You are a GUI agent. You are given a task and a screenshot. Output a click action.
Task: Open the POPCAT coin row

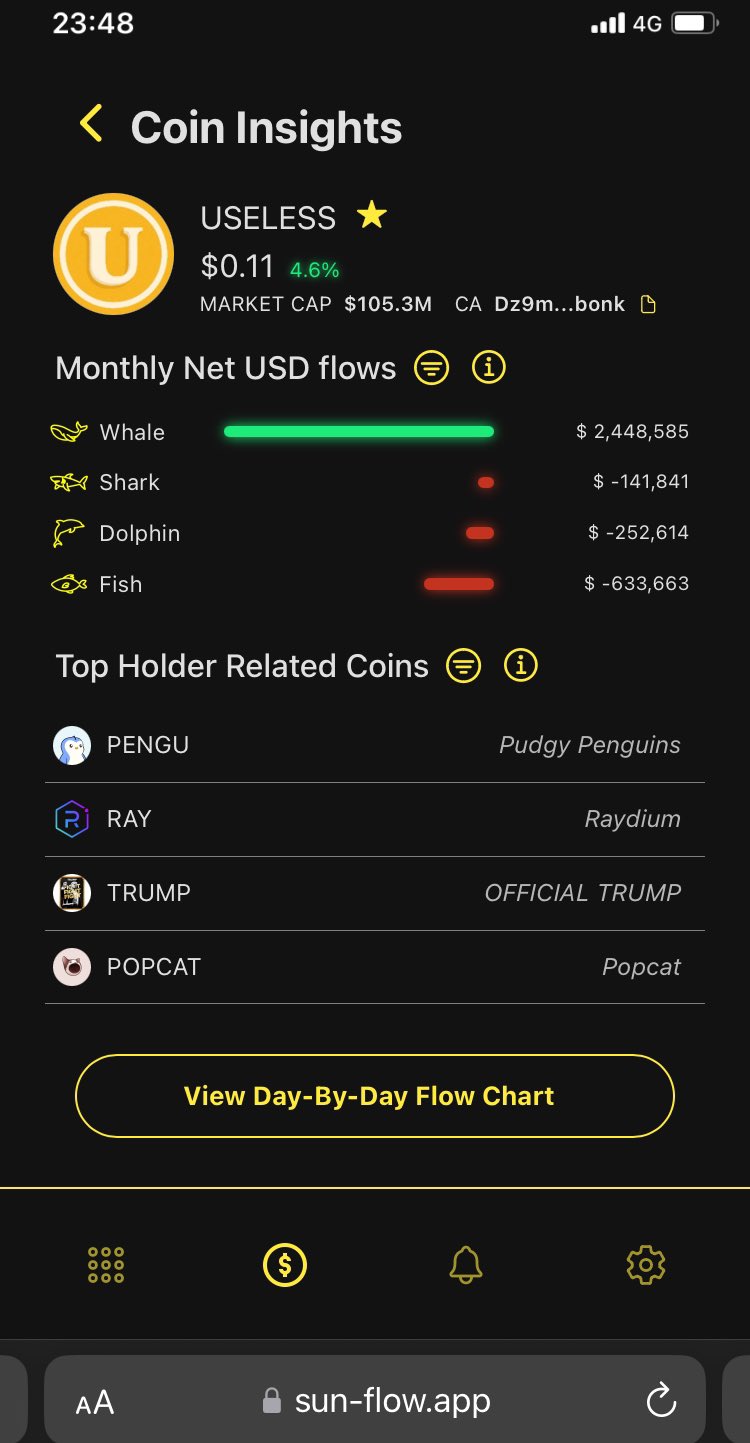pos(375,967)
